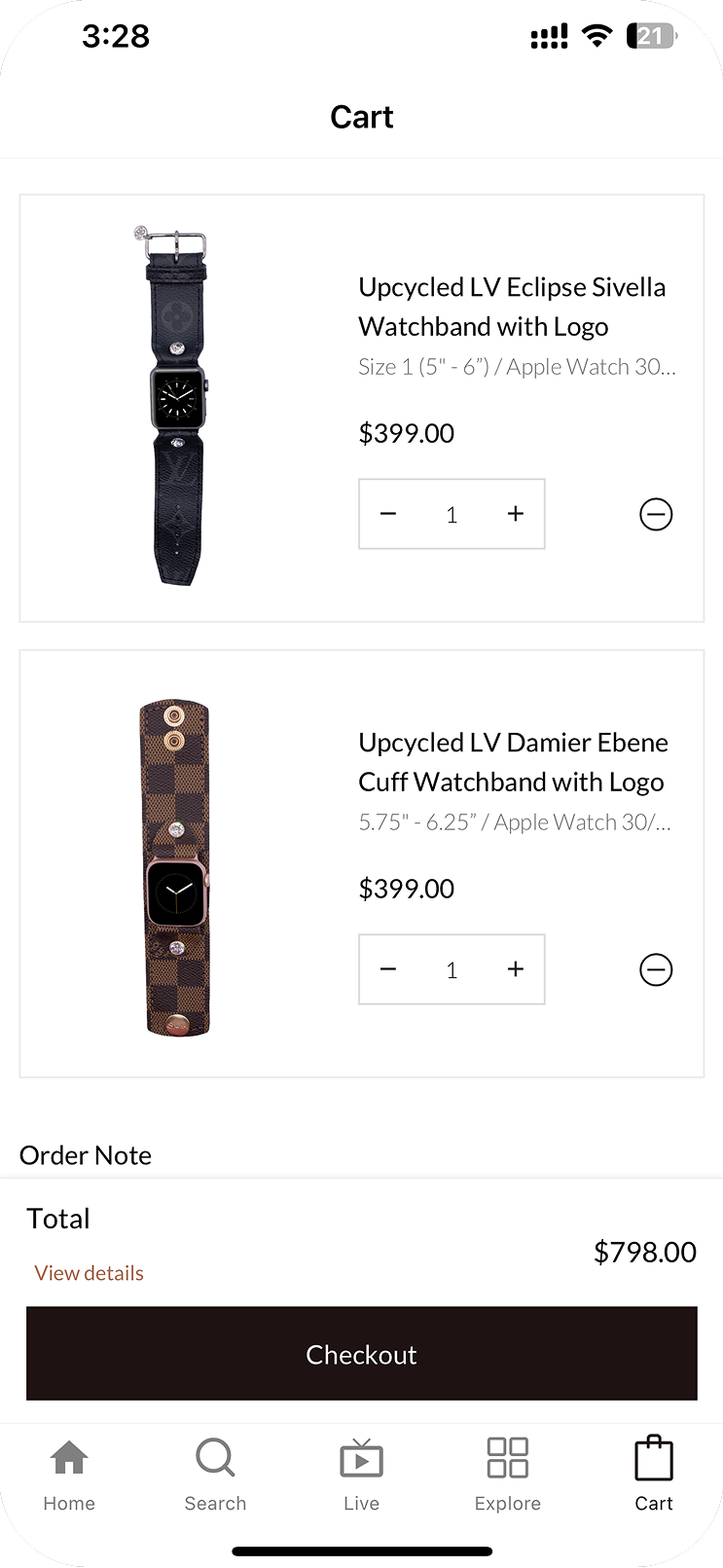This screenshot has height=1568, width=723.
Task: Open the Damier Ebene Cuff Watchband product image
Action: click(x=175, y=866)
